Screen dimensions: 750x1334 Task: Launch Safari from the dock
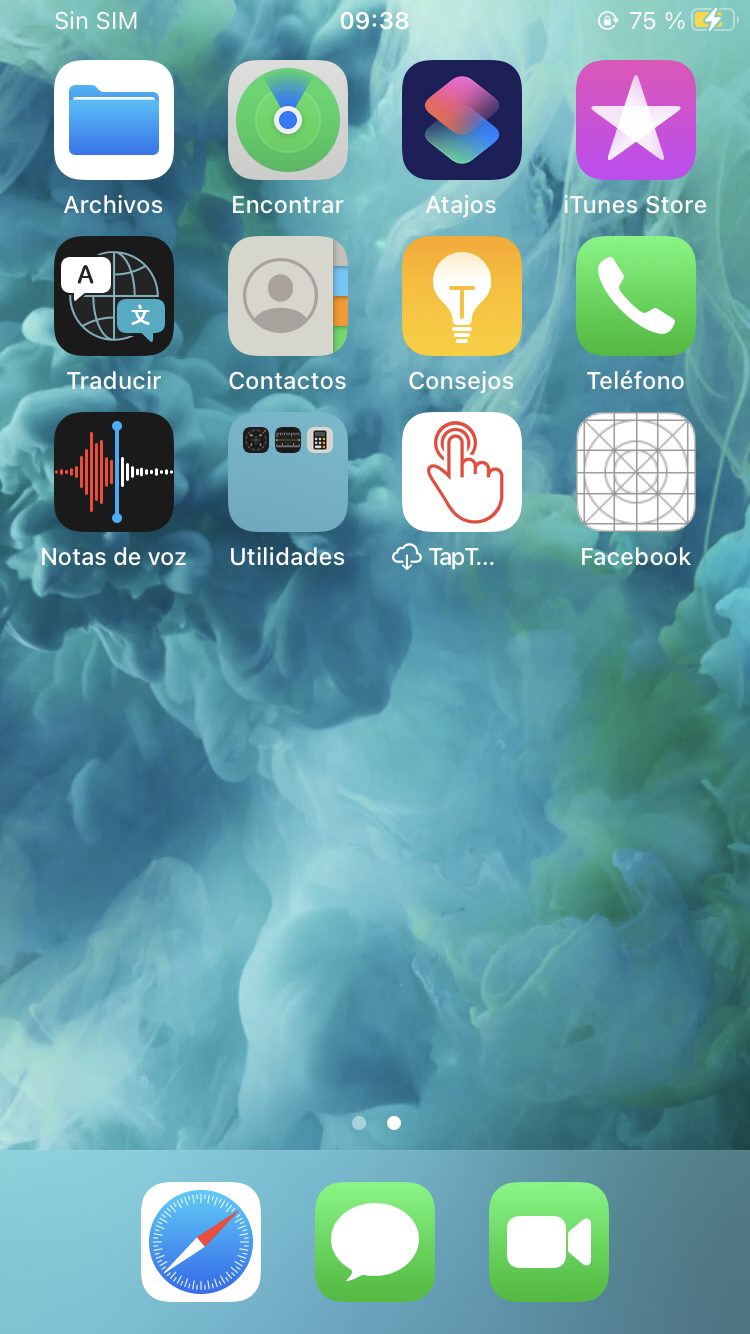click(x=201, y=1242)
